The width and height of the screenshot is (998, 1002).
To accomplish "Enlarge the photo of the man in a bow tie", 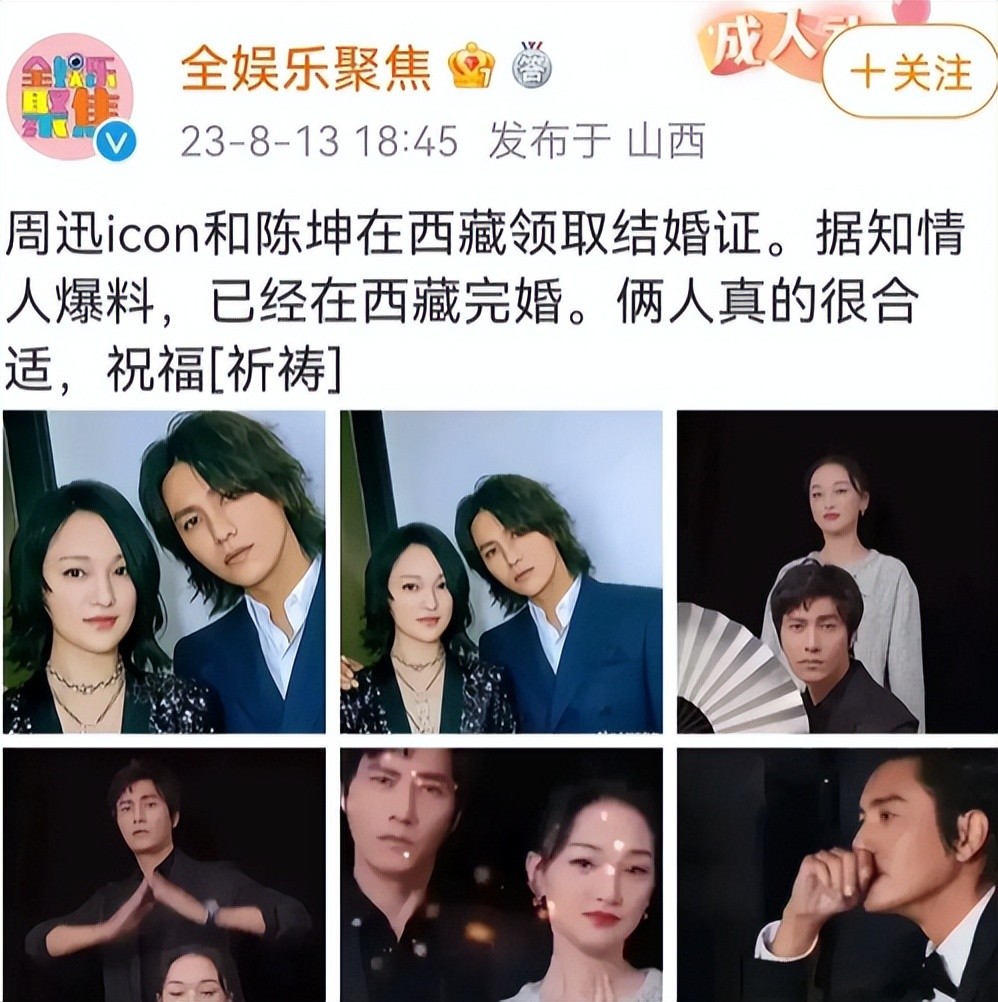I will coord(837,874).
